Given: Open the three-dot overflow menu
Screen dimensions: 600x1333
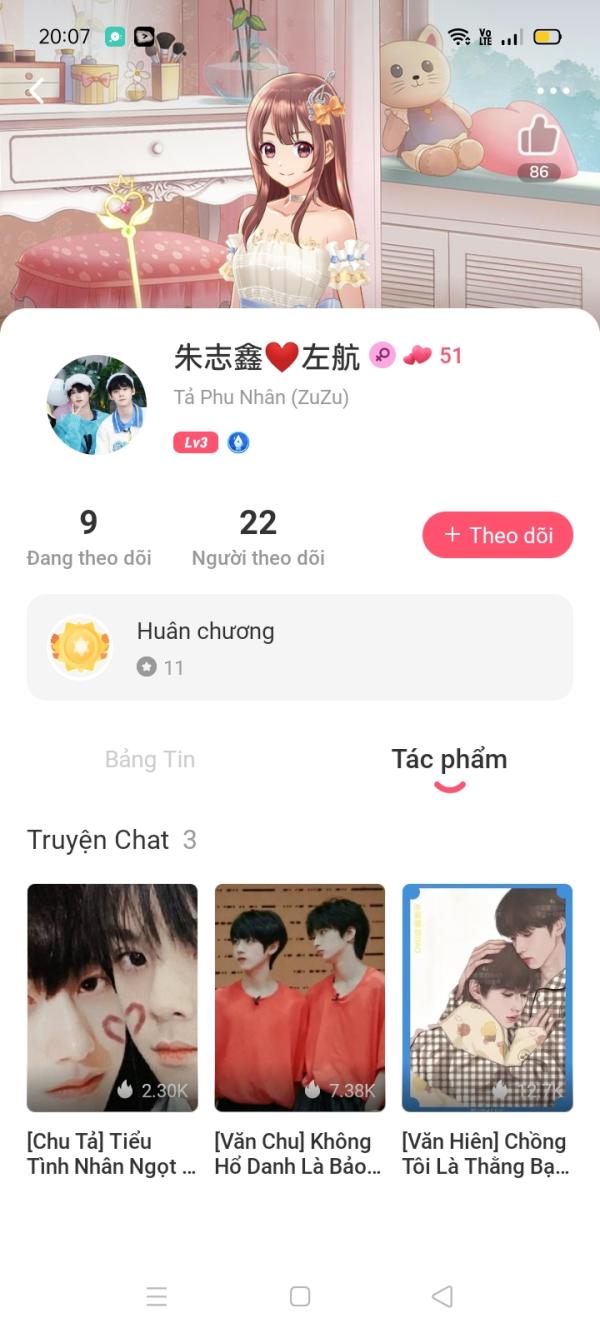Looking at the screenshot, I should [553, 91].
